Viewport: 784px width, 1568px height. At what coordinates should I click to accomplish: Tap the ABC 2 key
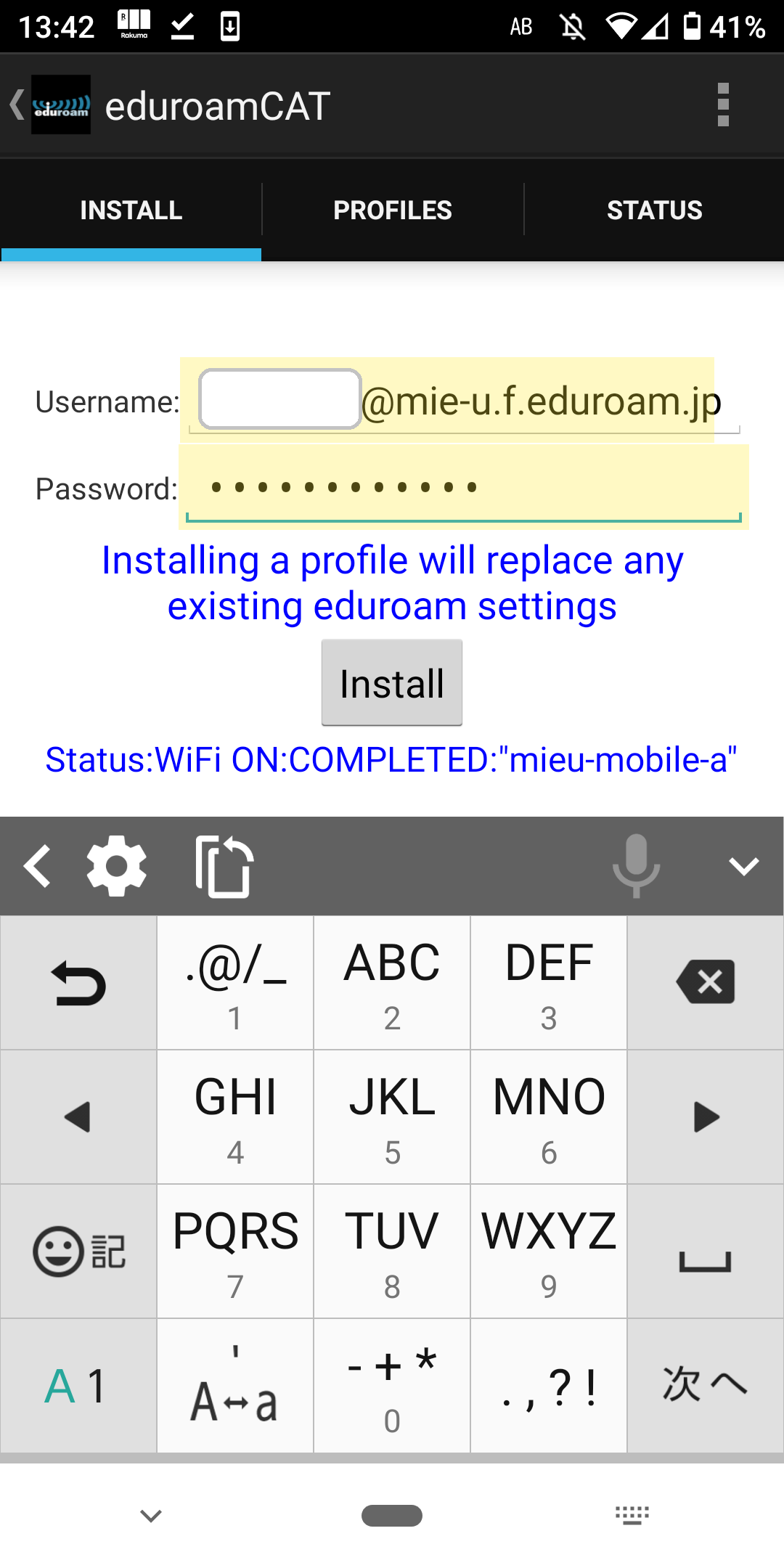pos(392,982)
